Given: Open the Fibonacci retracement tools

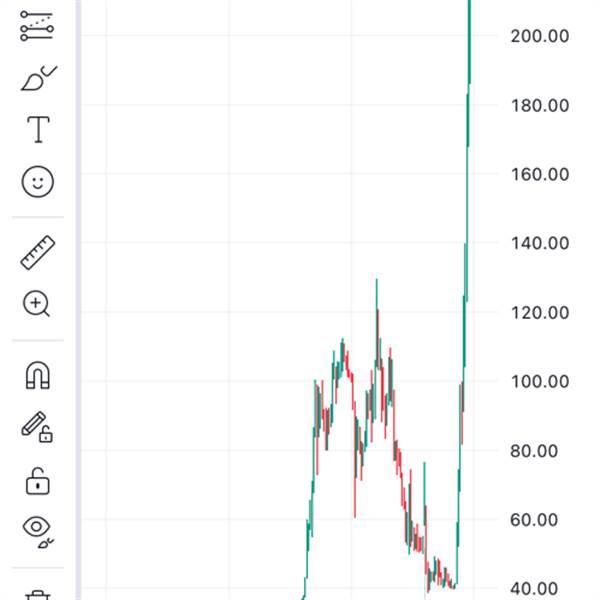Looking at the screenshot, I should [38, 27].
